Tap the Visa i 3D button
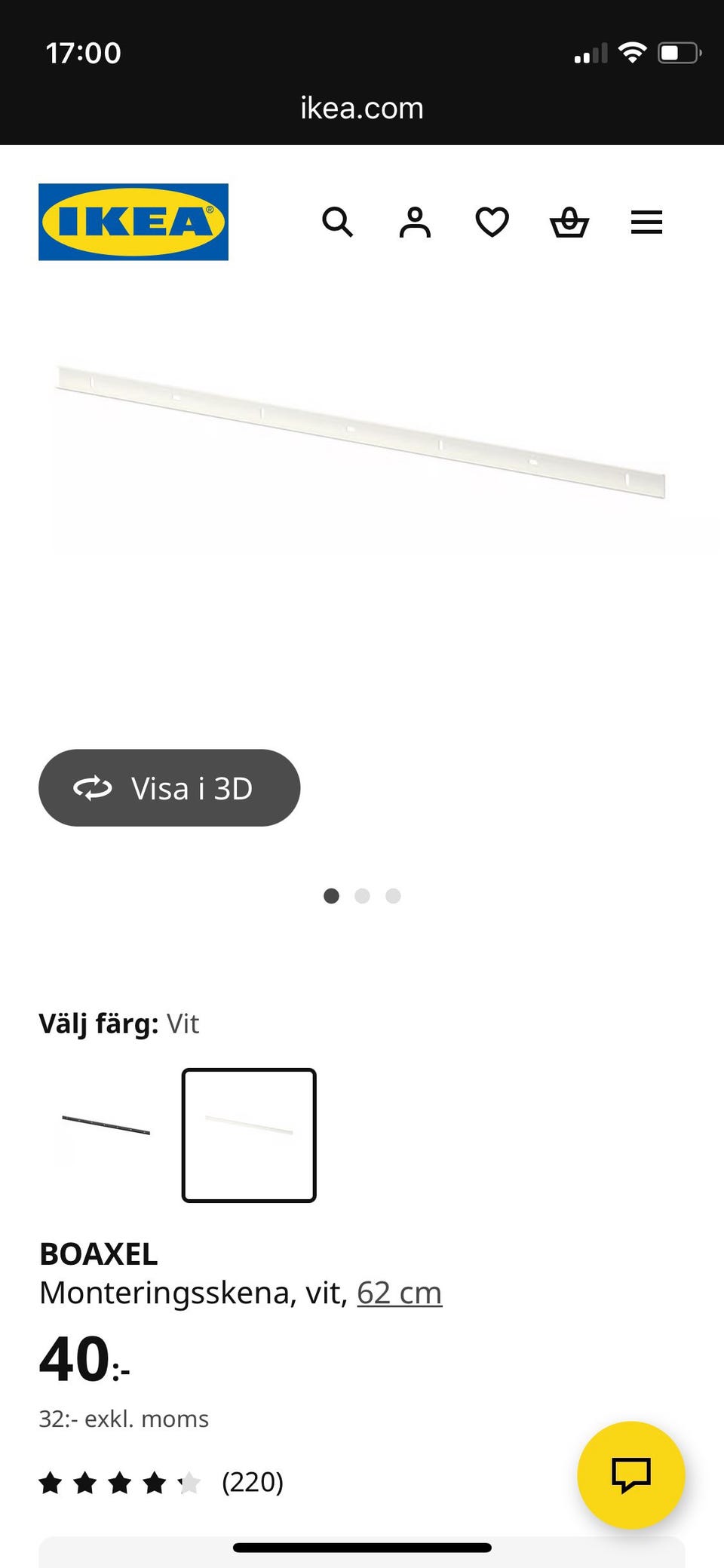Screen dimensions: 724x1568 (169, 787)
